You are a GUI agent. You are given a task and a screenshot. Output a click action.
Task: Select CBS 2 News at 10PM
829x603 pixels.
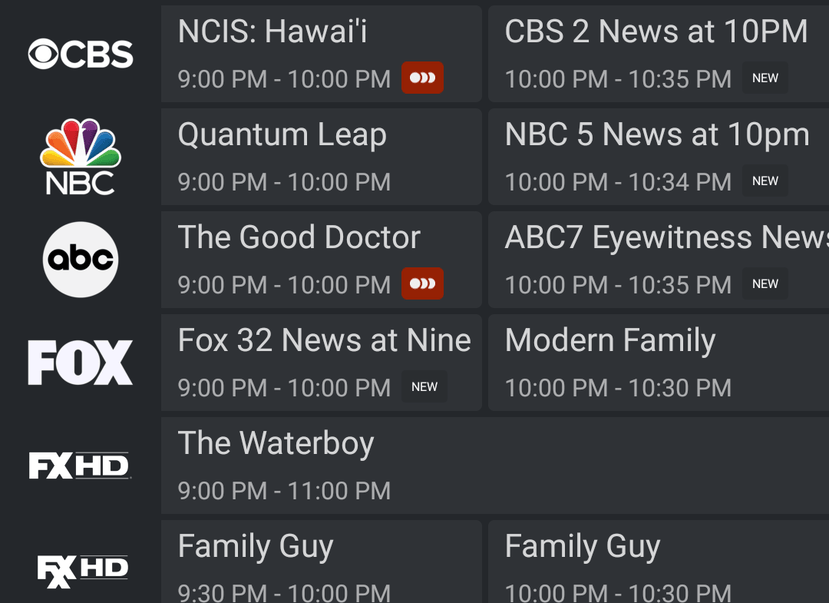pos(658,54)
